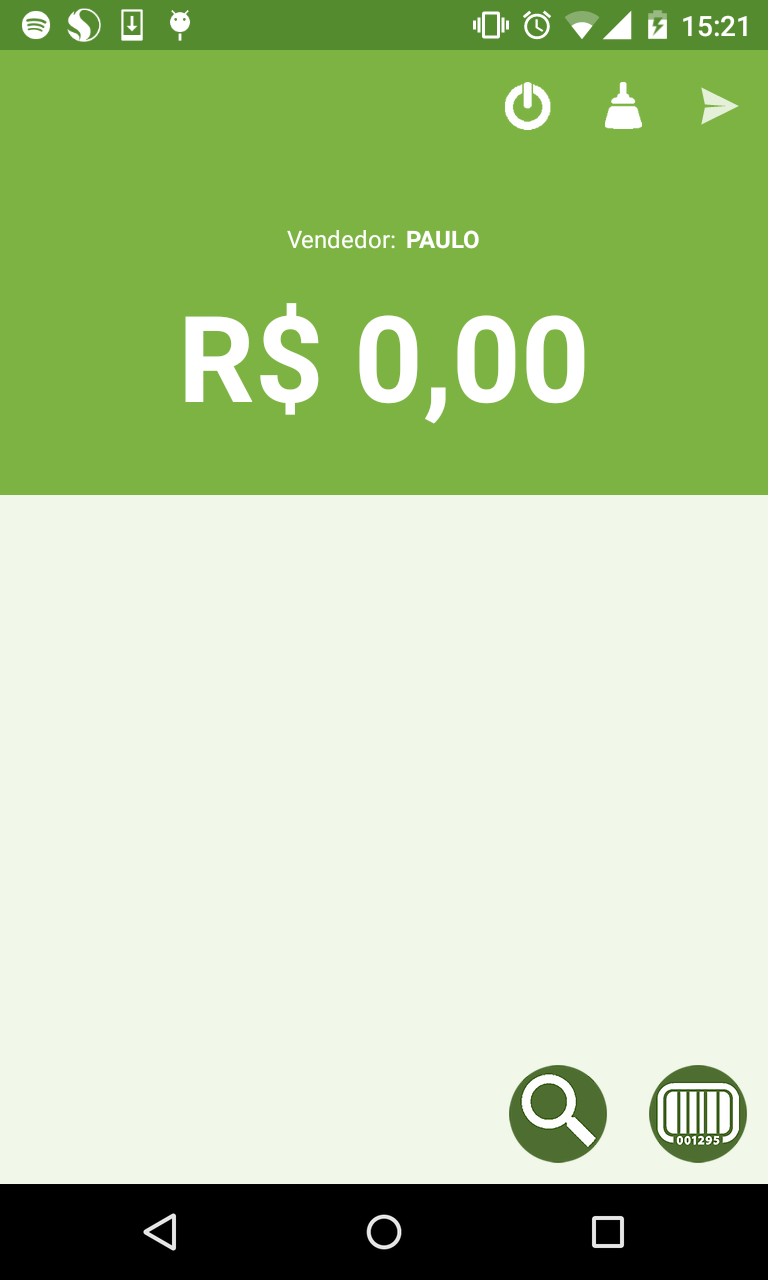Open product search with the magnifier button
Viewport: 768px width, 1280px height.
pyautogui.click(x=558, y=1113)
